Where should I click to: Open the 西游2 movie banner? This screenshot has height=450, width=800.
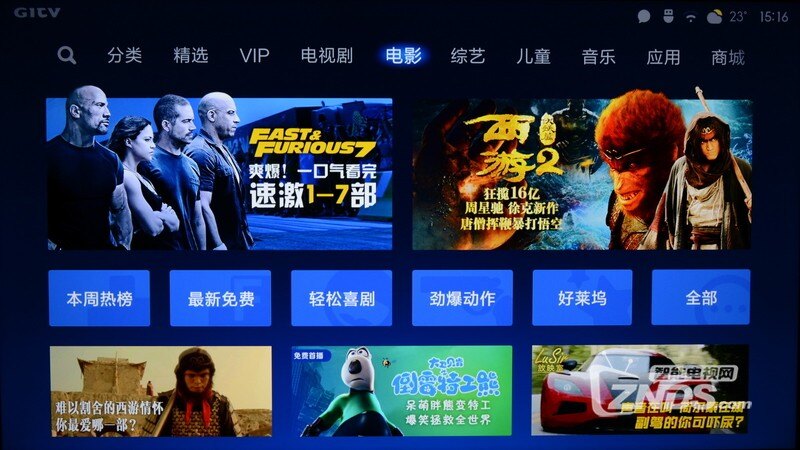[x=582, y=174]
